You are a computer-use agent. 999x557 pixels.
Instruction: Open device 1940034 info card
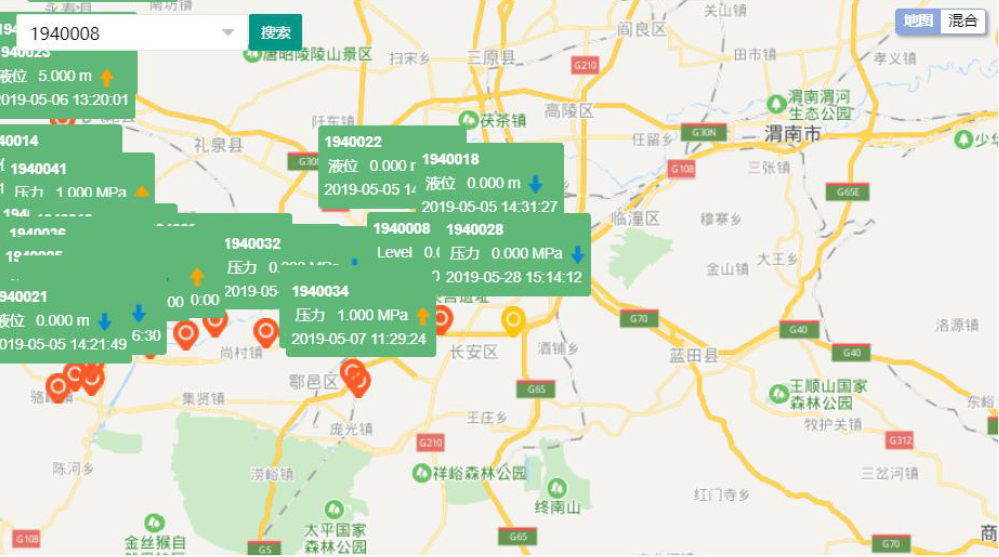click(361, 315)
